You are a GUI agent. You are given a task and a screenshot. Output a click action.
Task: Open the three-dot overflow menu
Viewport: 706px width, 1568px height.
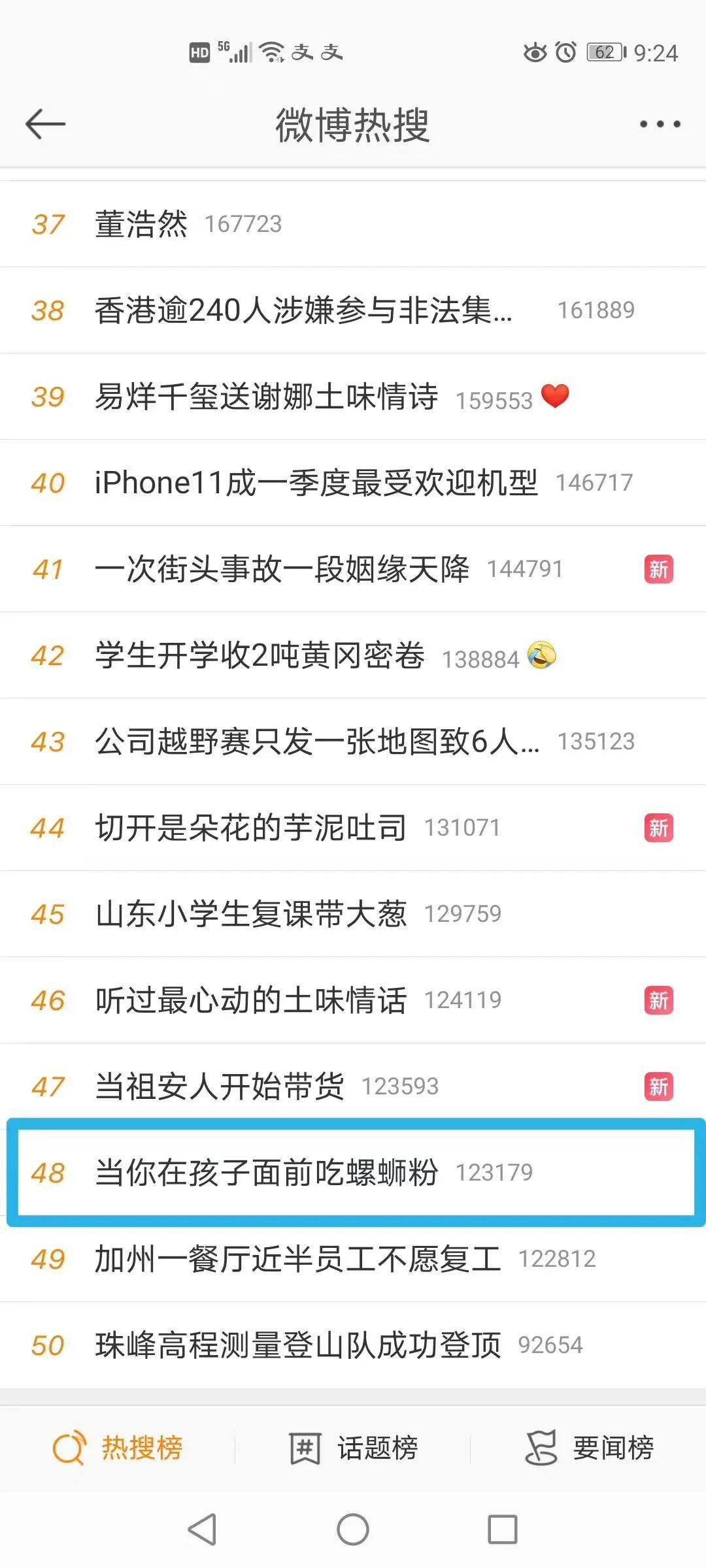click(x=659, y=124)
